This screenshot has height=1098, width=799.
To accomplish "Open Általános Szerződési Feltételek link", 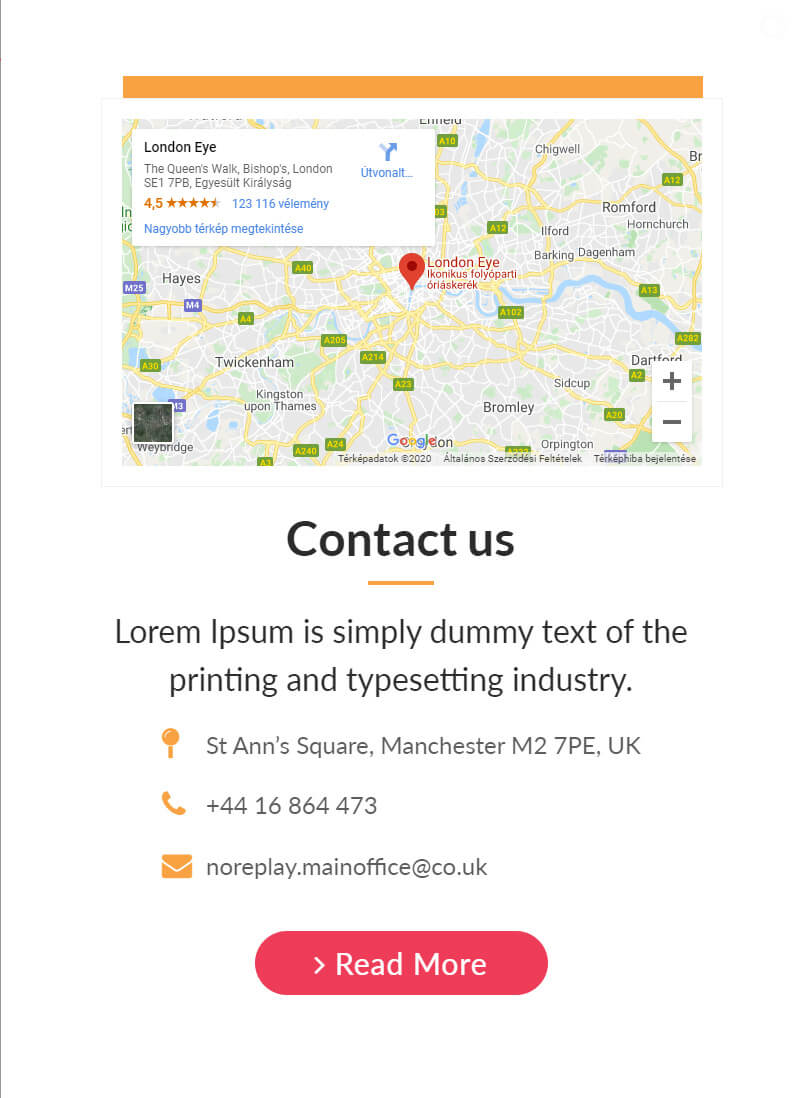I will click(x=512, y=459).
